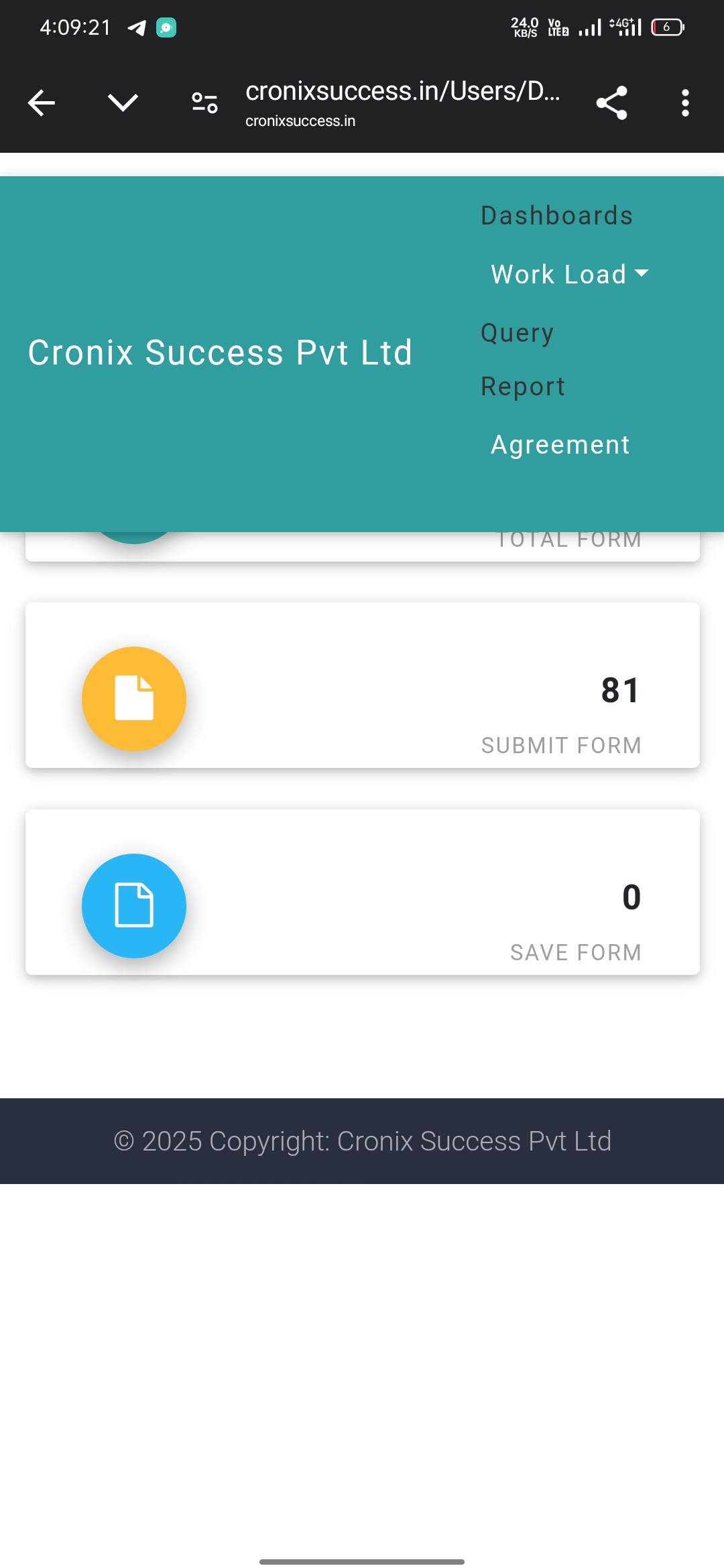Open the Save Form card
The width and height of the screenshot is (724, 1568).
pos(363,893)
